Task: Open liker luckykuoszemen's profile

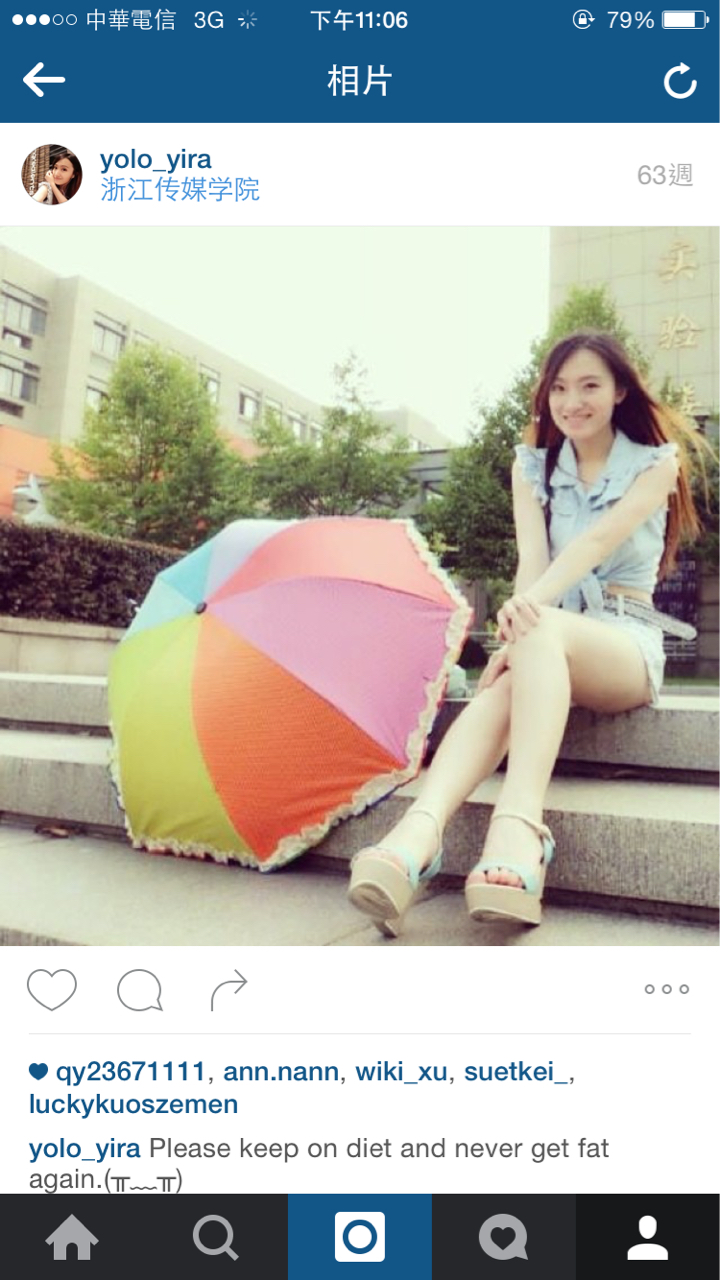Action: click(133, 1104)
